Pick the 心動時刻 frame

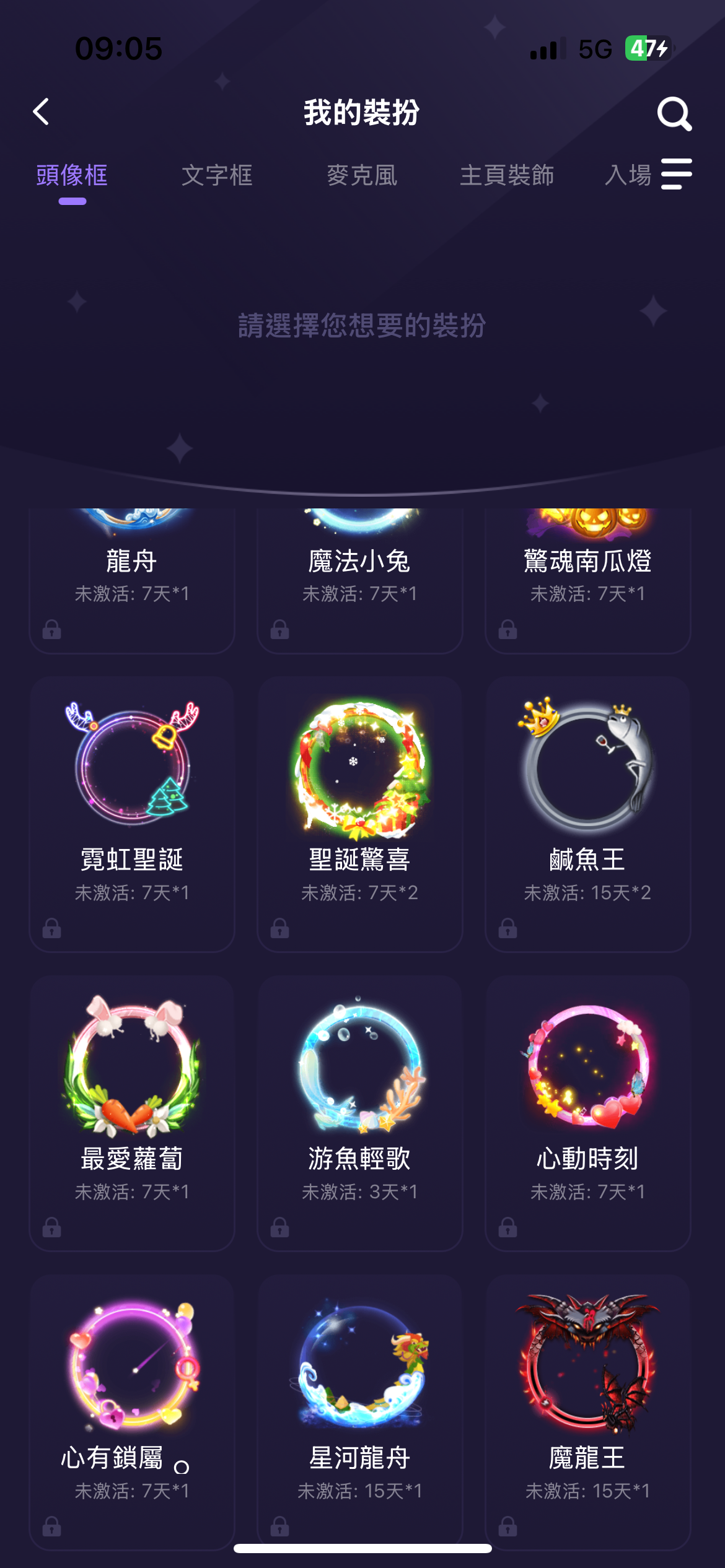(587, 1112)
